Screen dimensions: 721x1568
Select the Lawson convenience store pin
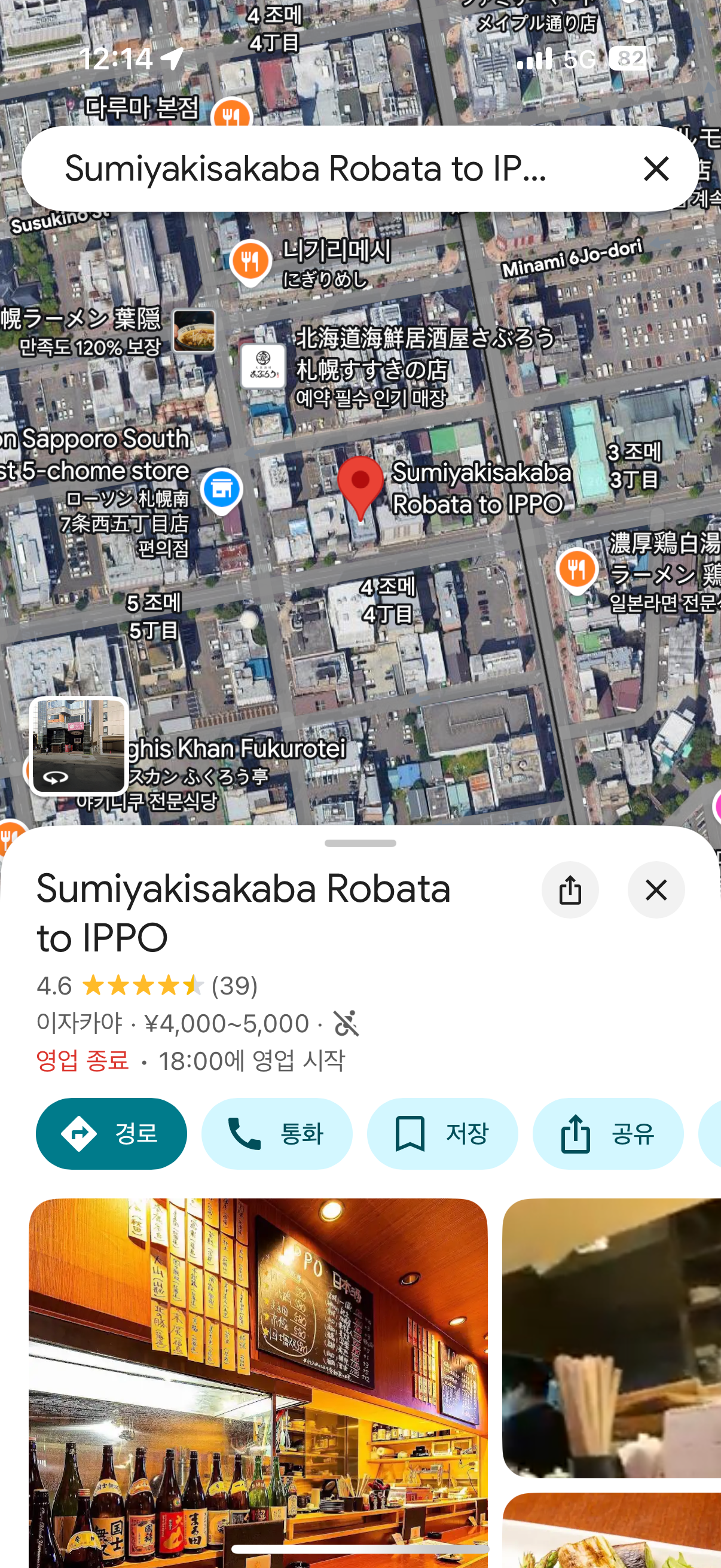(x=221, y=489)
